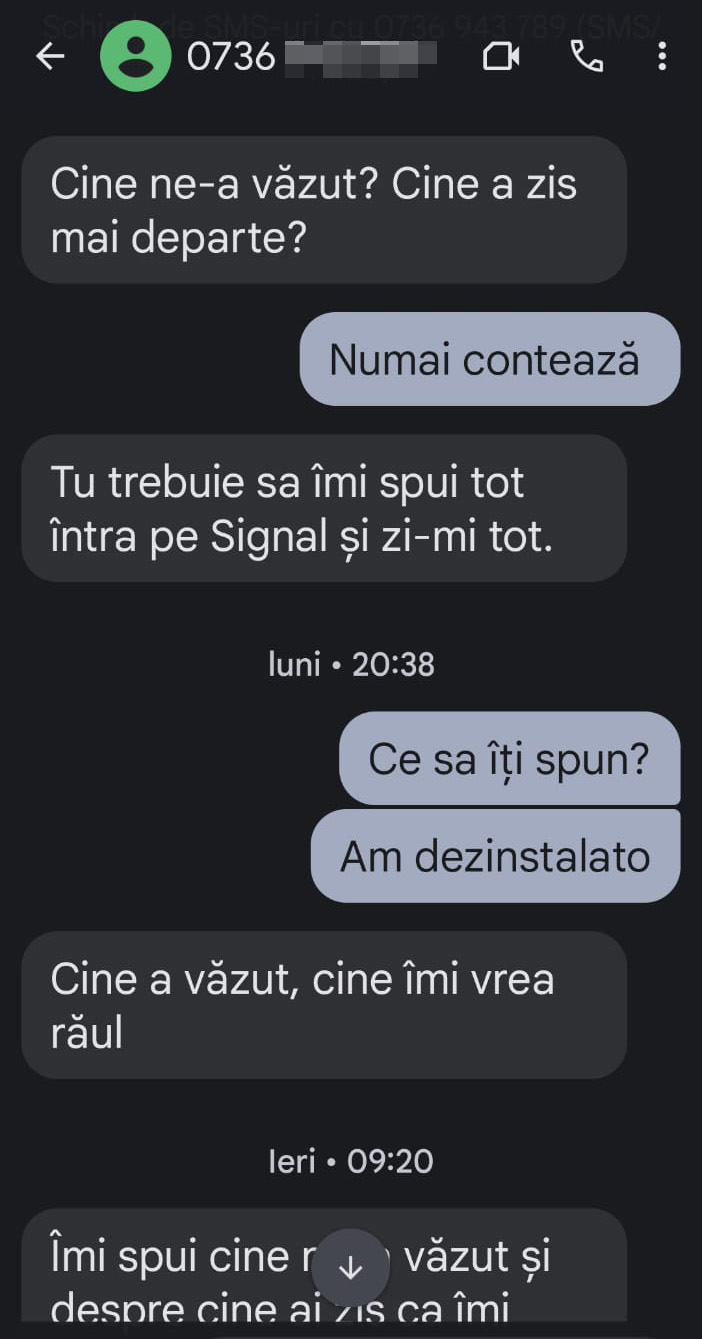Screen dimensions: 702x1339
Task: Start a video call with this contact
Action: tap(501, 57)
